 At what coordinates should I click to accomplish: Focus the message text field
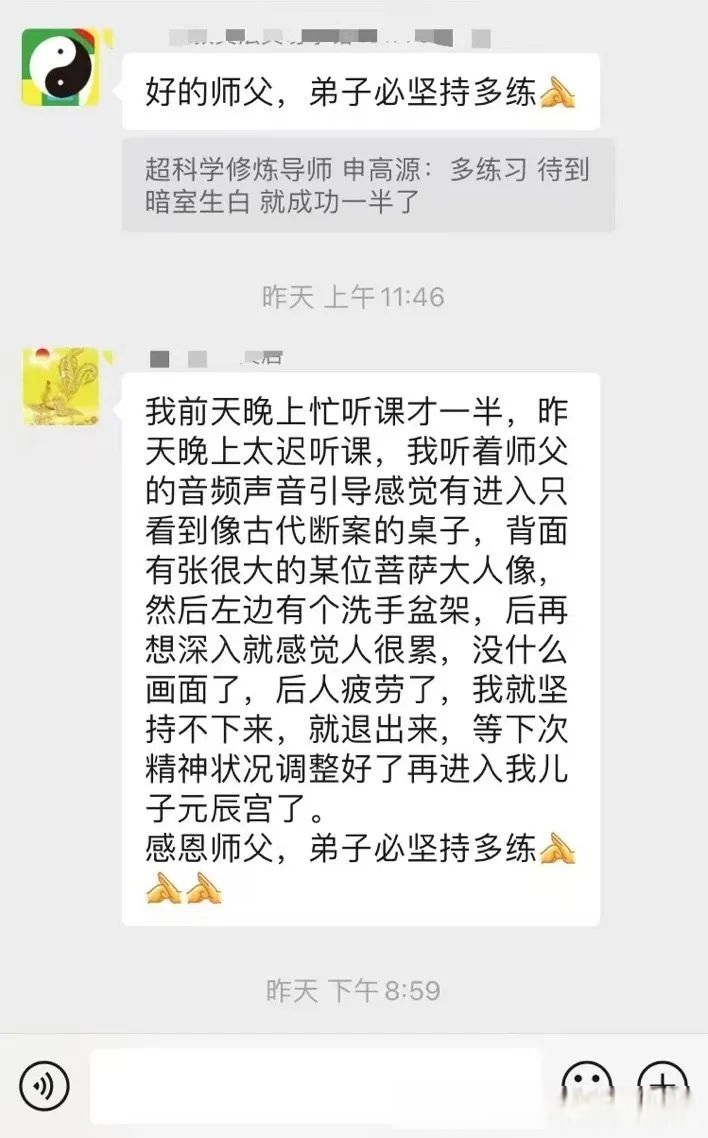click(315, 1085)
